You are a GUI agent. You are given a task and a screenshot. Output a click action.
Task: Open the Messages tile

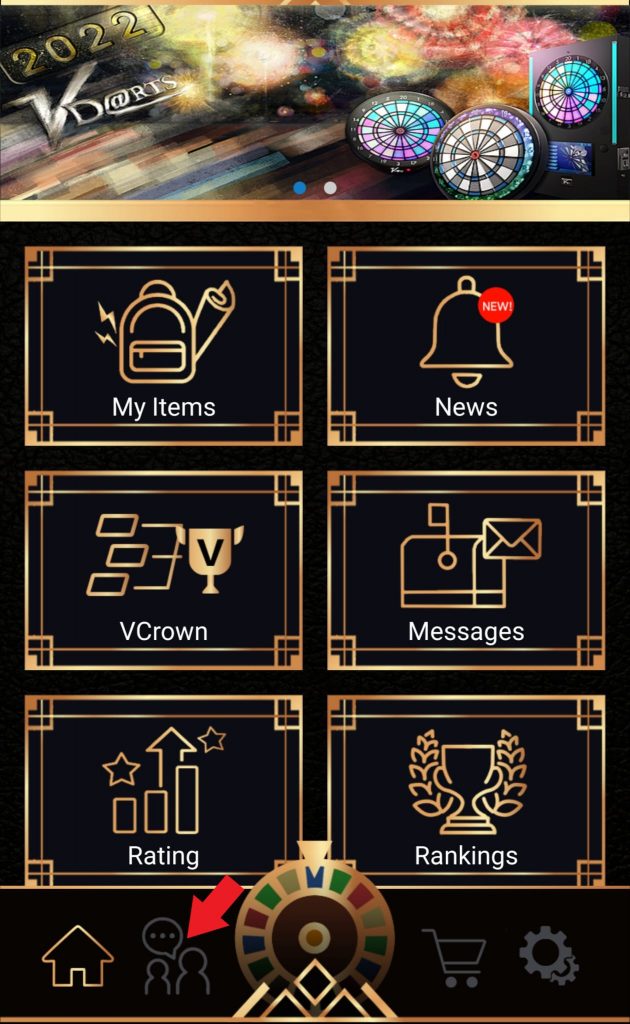coord(466,570)
